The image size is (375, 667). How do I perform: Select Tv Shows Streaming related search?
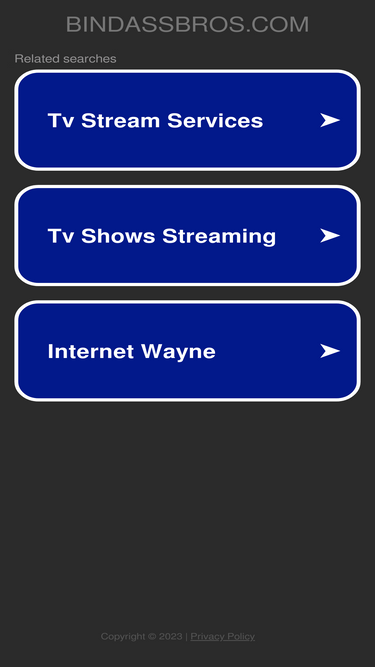point(188,236)
